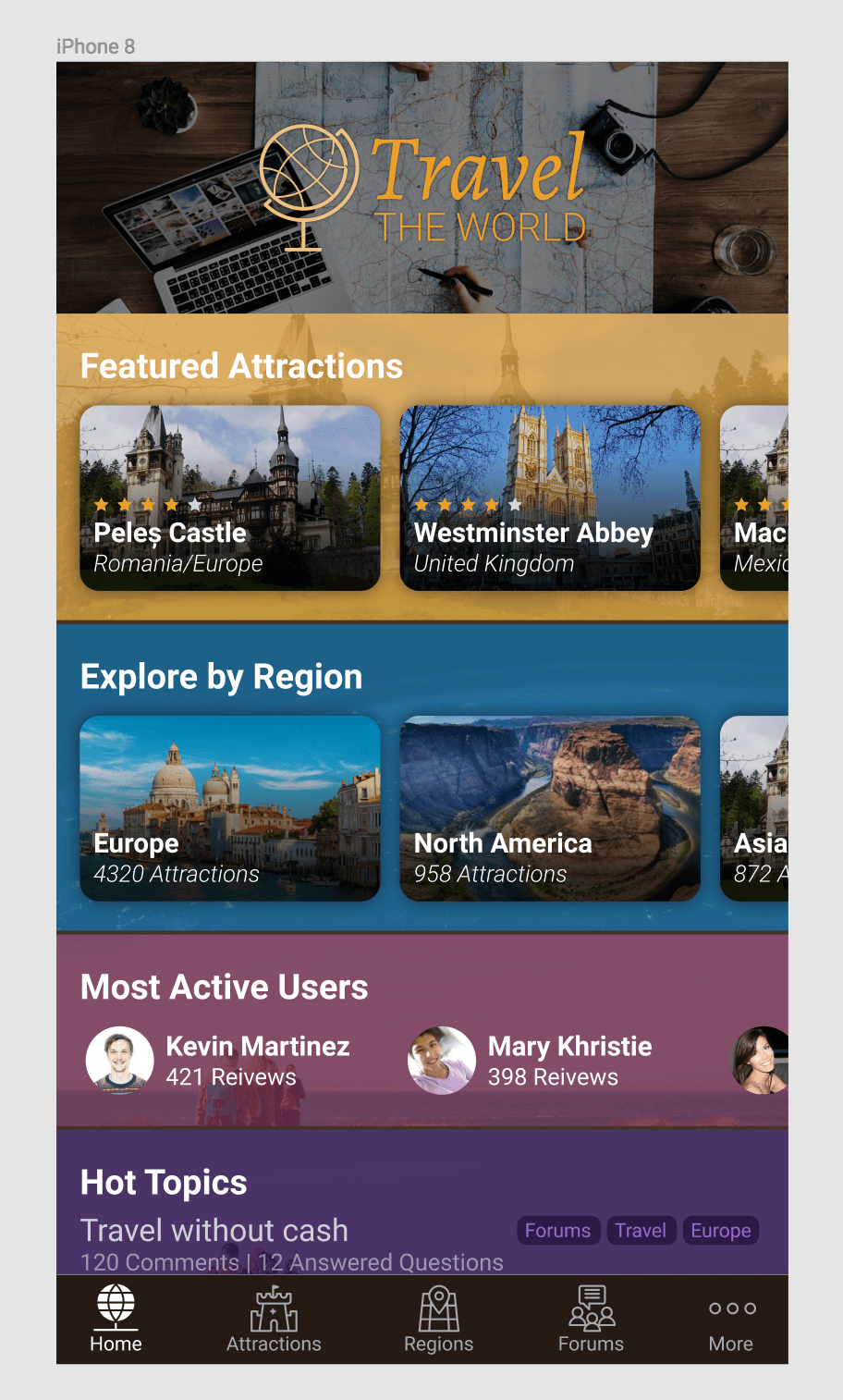
Task: Open the Asia region card
Action: tap(754, 808)
